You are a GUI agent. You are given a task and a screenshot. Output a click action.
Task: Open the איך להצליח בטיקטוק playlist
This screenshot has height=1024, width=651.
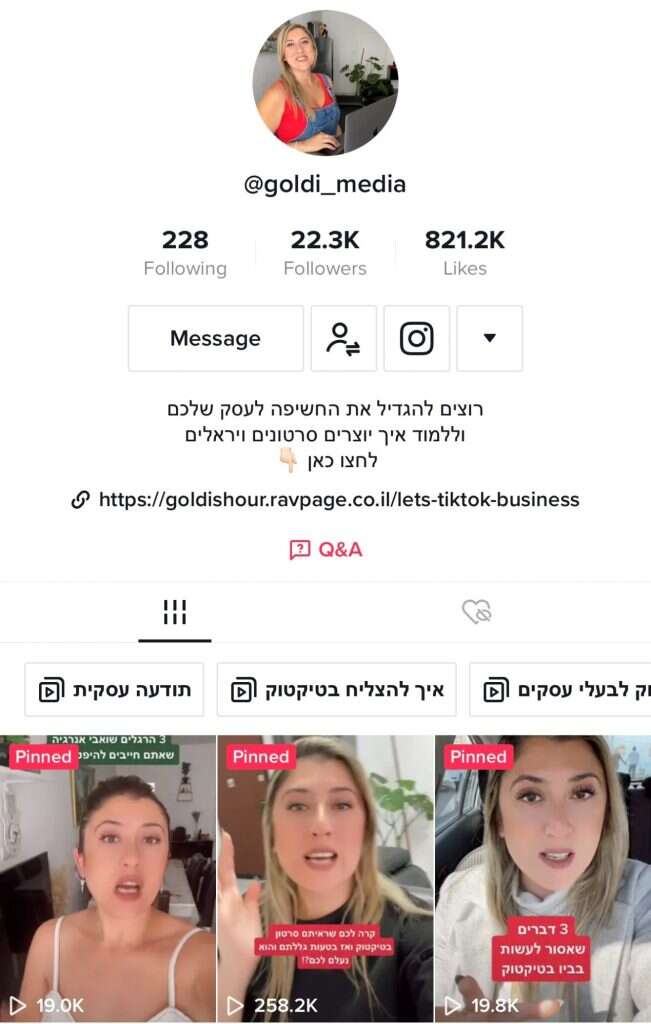coord(336,690)
